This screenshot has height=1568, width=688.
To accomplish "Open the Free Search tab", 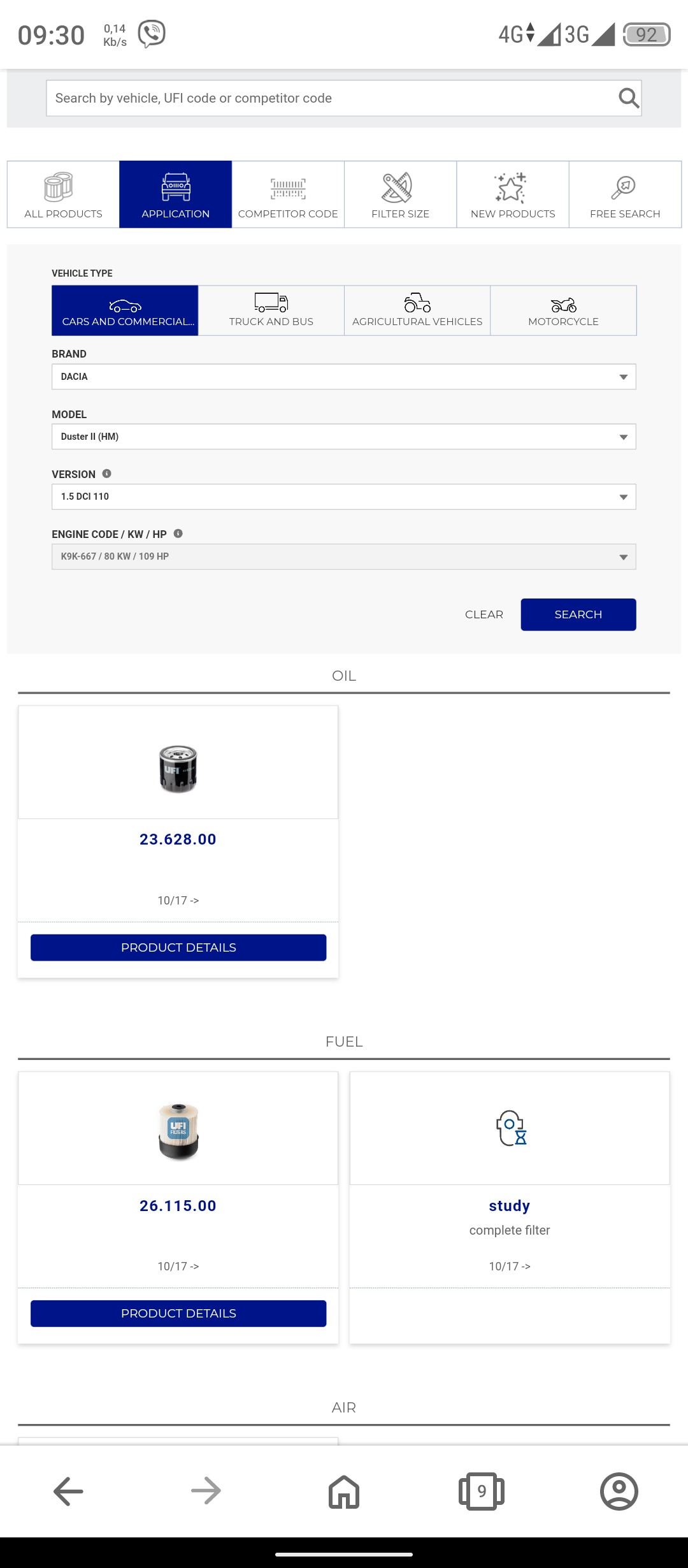I will (625, 194).
